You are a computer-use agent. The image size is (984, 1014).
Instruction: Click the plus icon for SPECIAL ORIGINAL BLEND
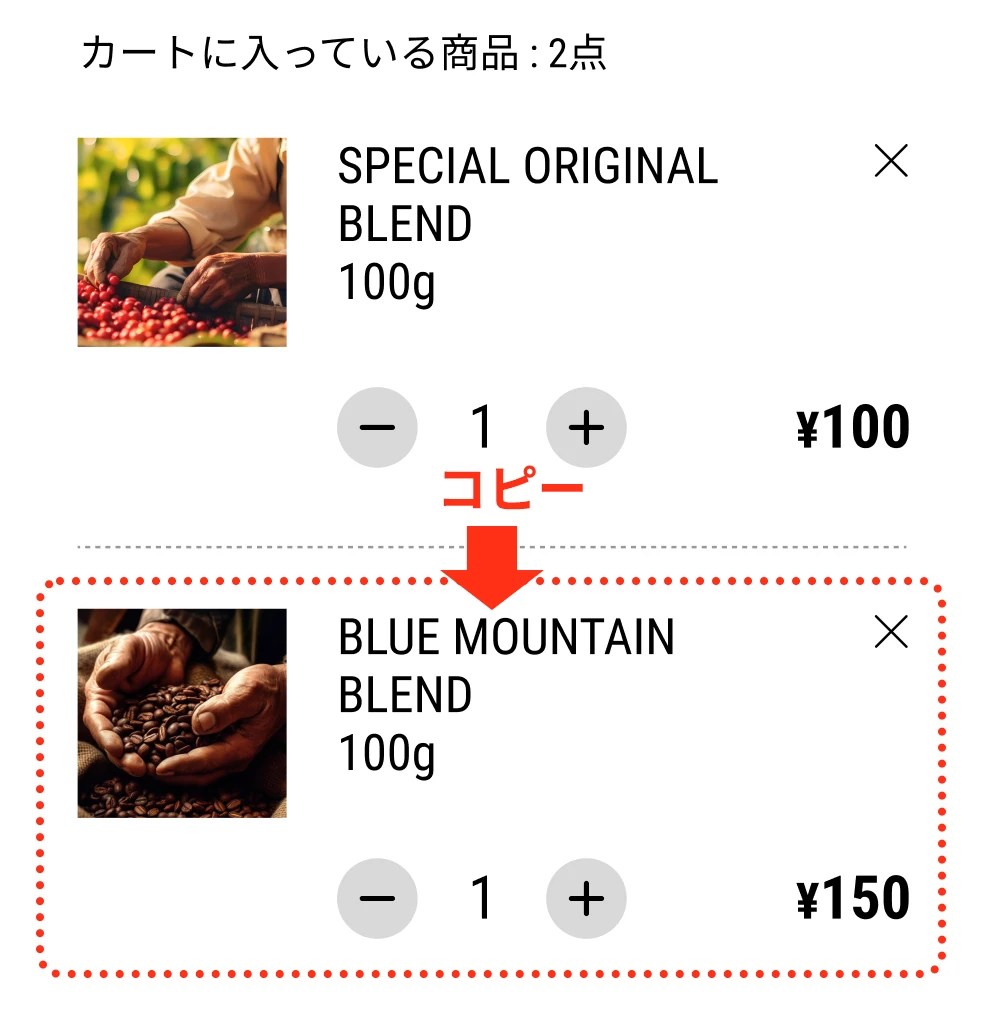584,427
